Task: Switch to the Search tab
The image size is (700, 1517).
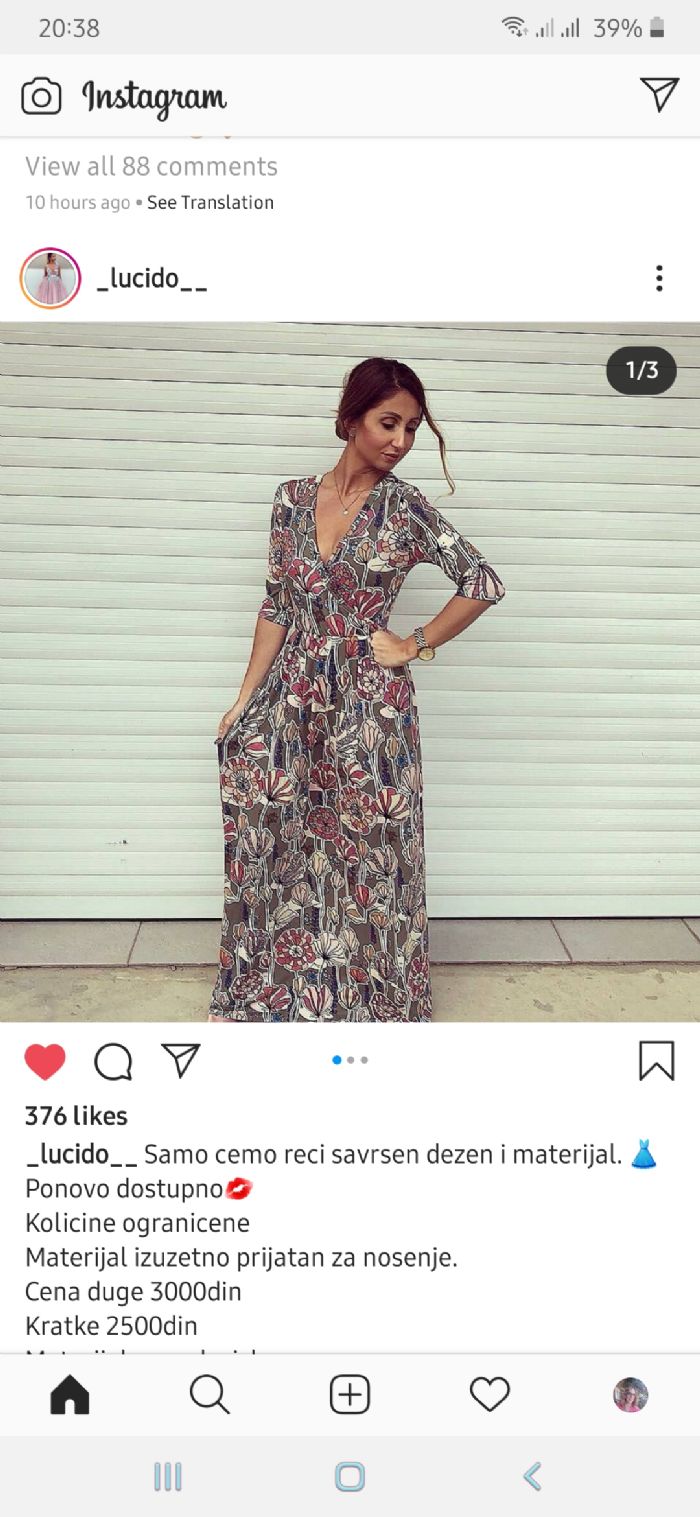Action: (x=210, y=1394)
